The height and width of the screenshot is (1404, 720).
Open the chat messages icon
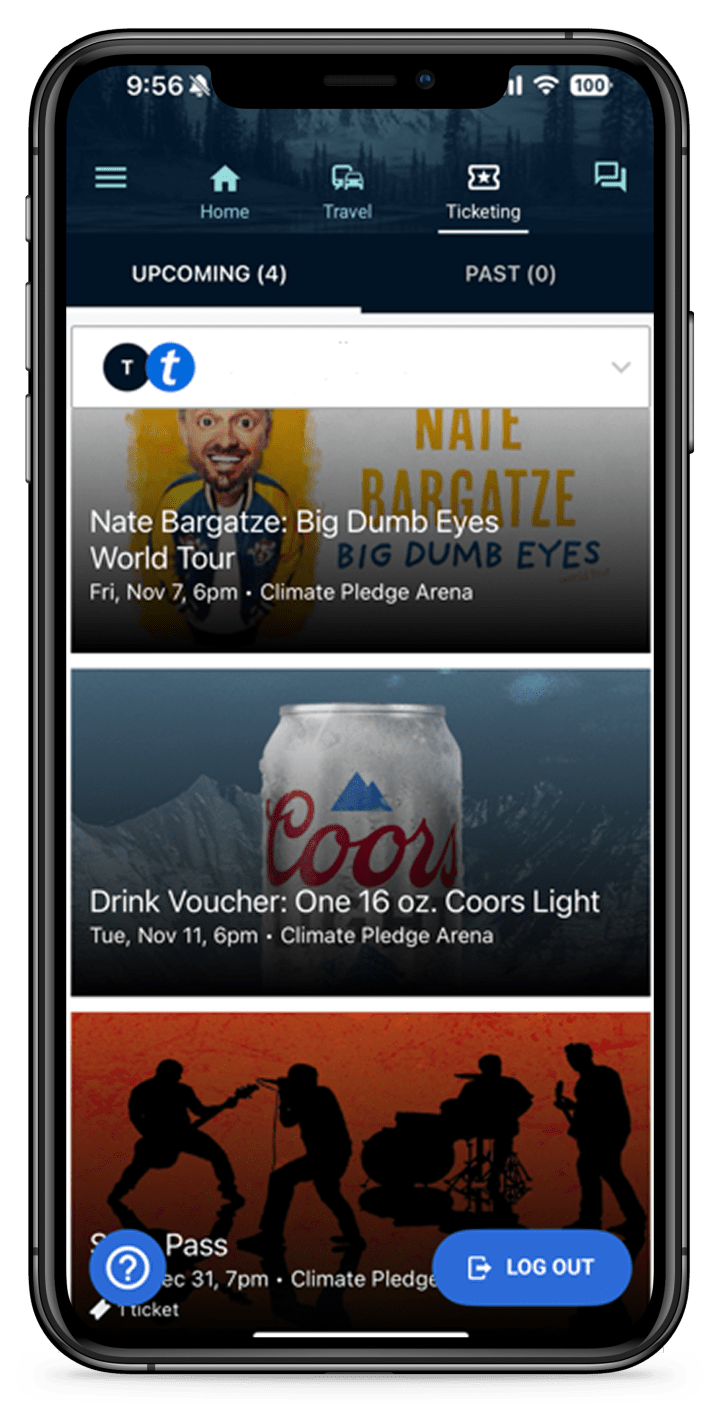pyautogui.click(x=609, y=178)
